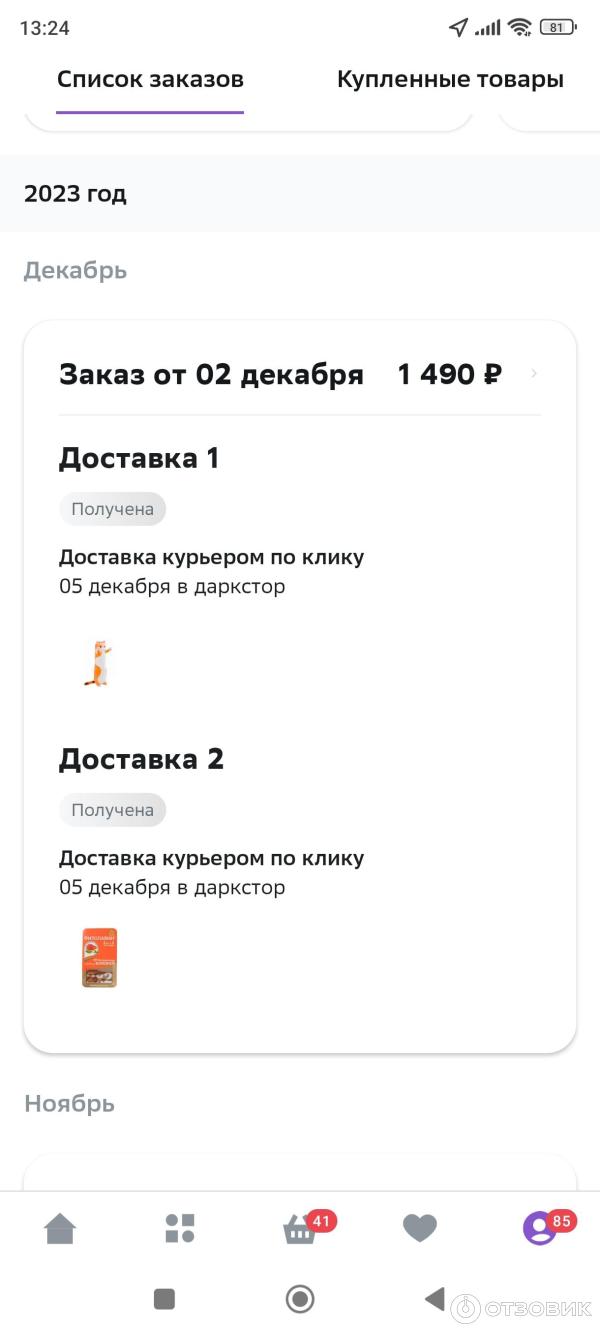Open the orange package item in Доставка 2
Viewport: 600px width, 1334px height.
(x=99, y=958)
